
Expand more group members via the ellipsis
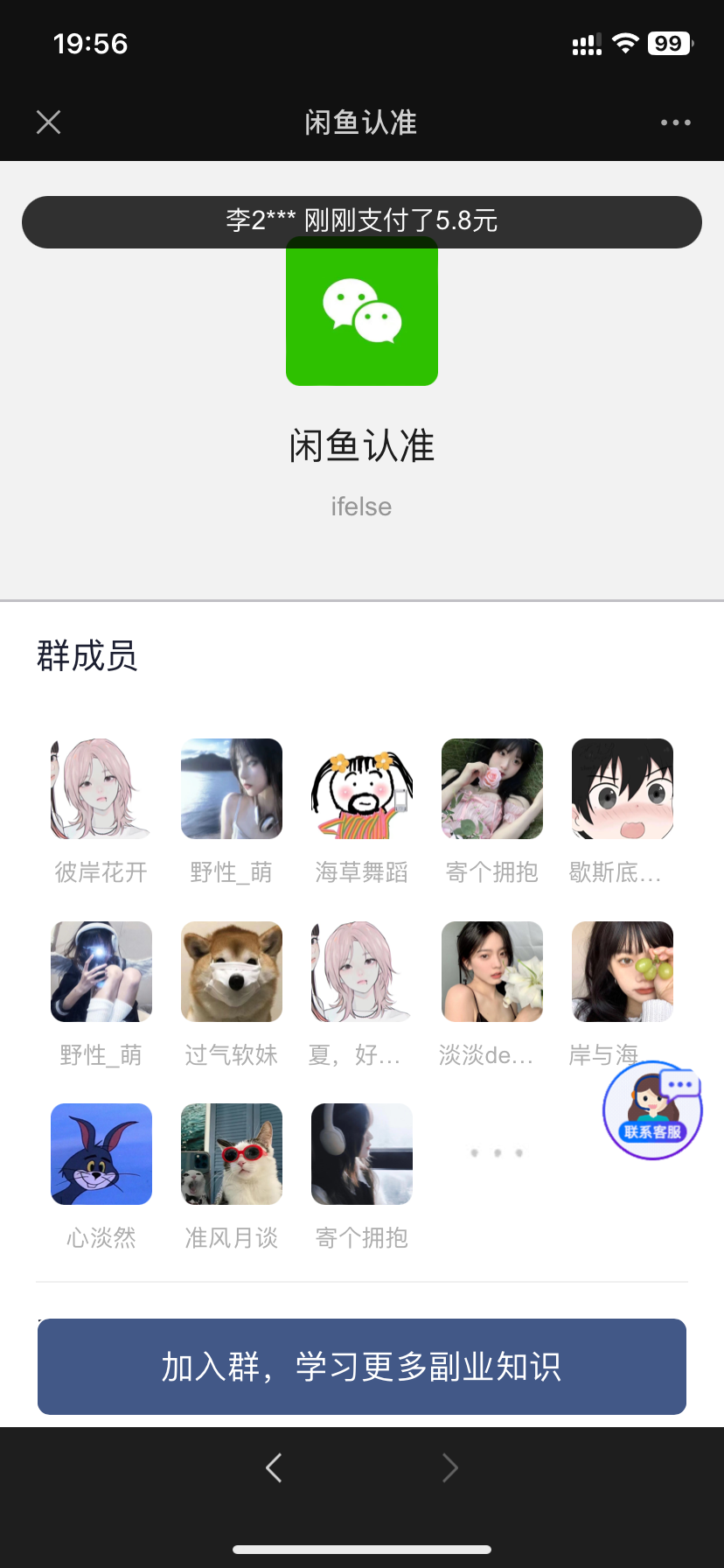(x=496, y=1153)
